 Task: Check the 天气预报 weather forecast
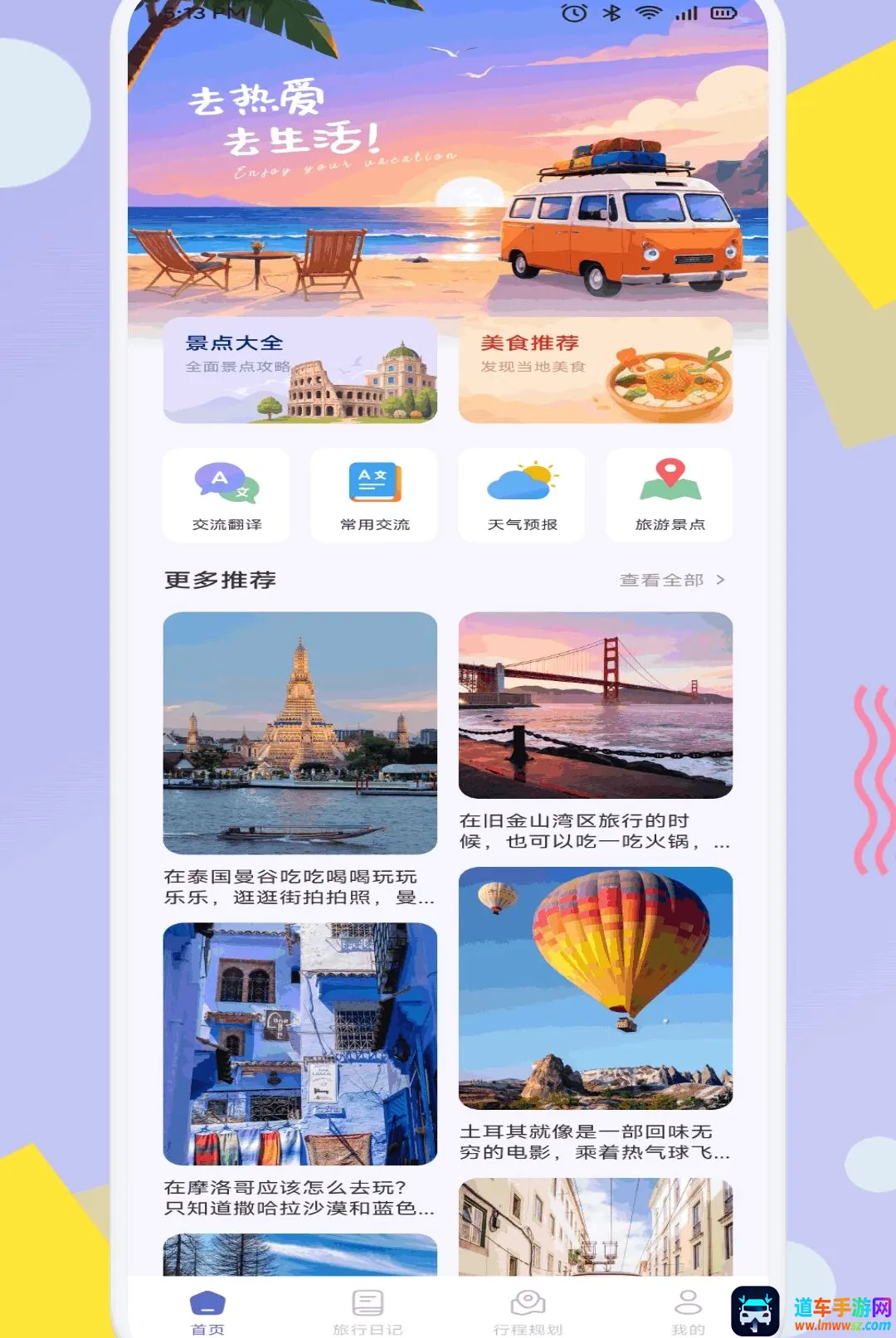(522, 495)
